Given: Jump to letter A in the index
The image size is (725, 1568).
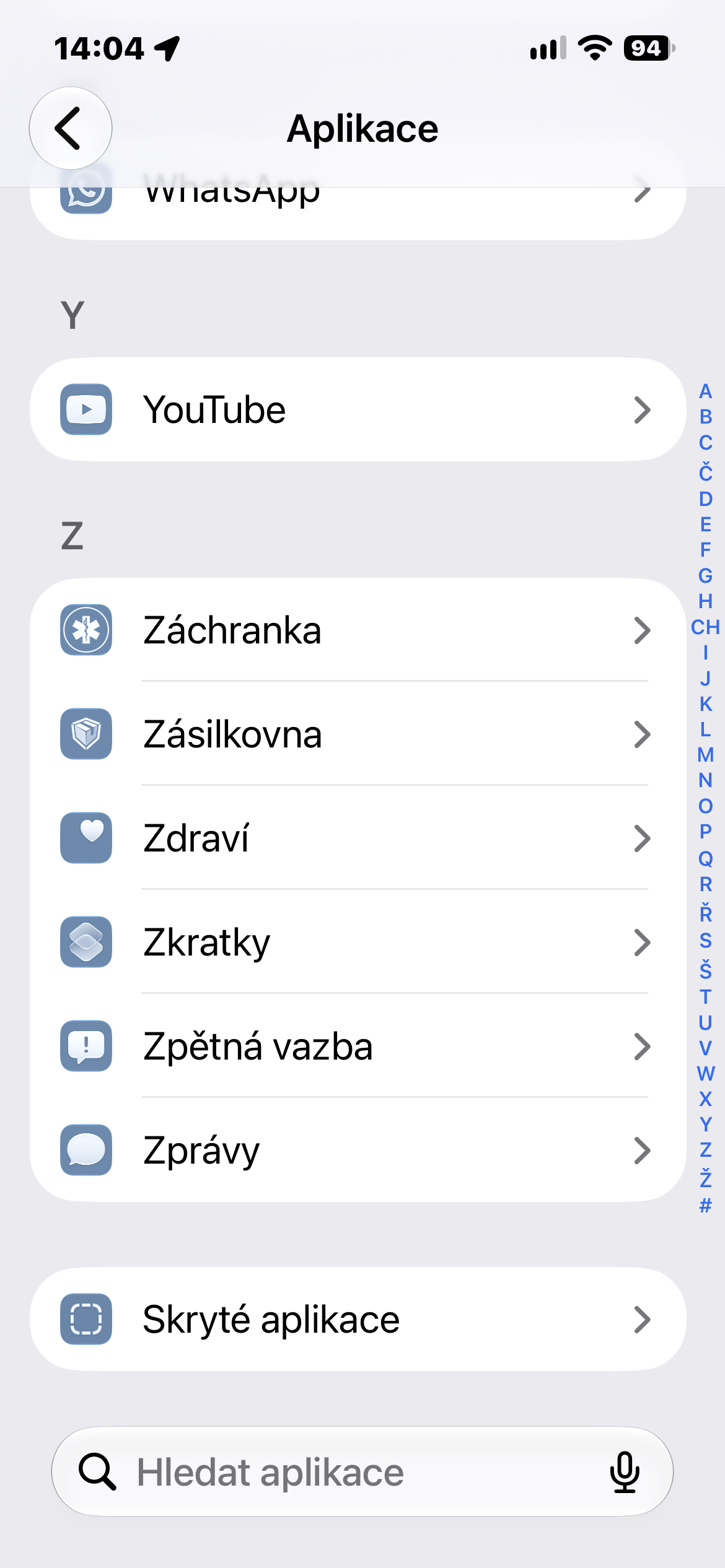Looking at the screenshot, I should [705, 391].
